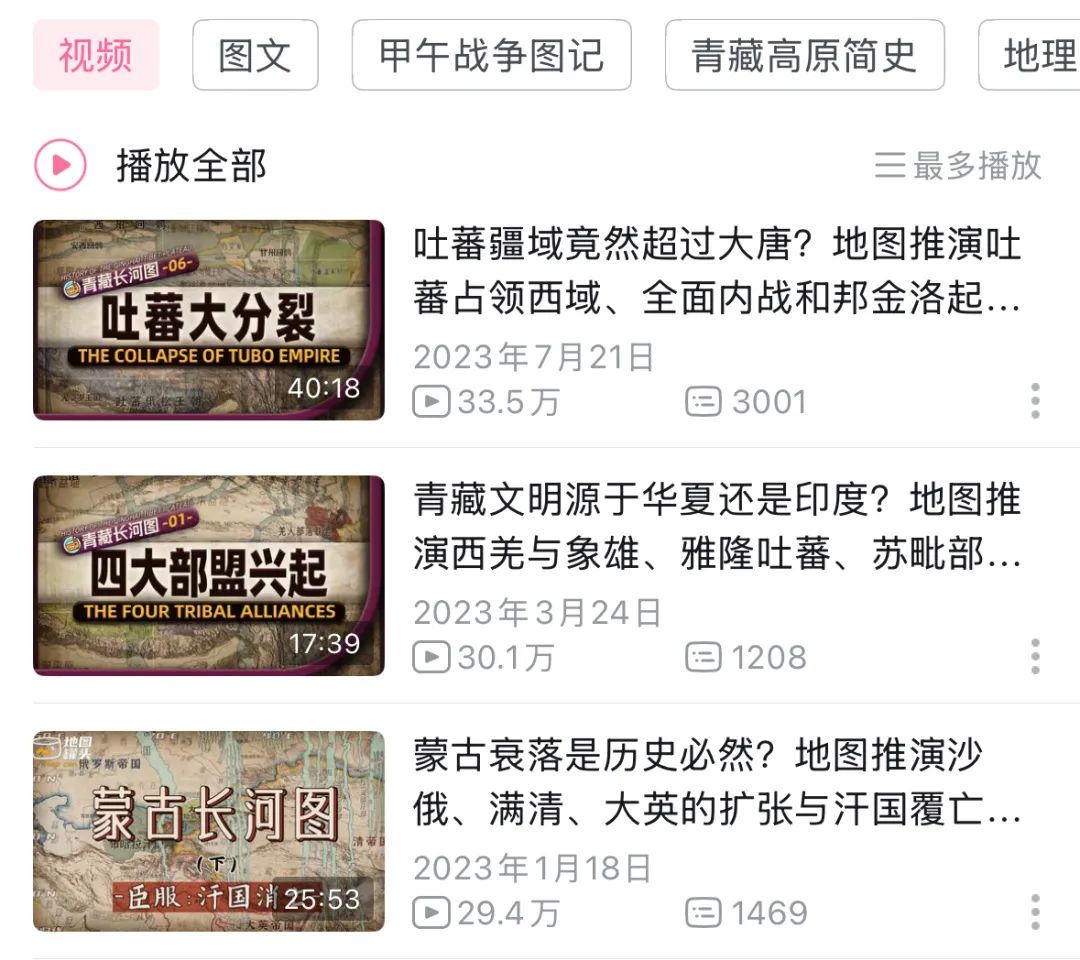
Task: Select the 青藏高原简史 chip
Action: (x=804, y=55)
